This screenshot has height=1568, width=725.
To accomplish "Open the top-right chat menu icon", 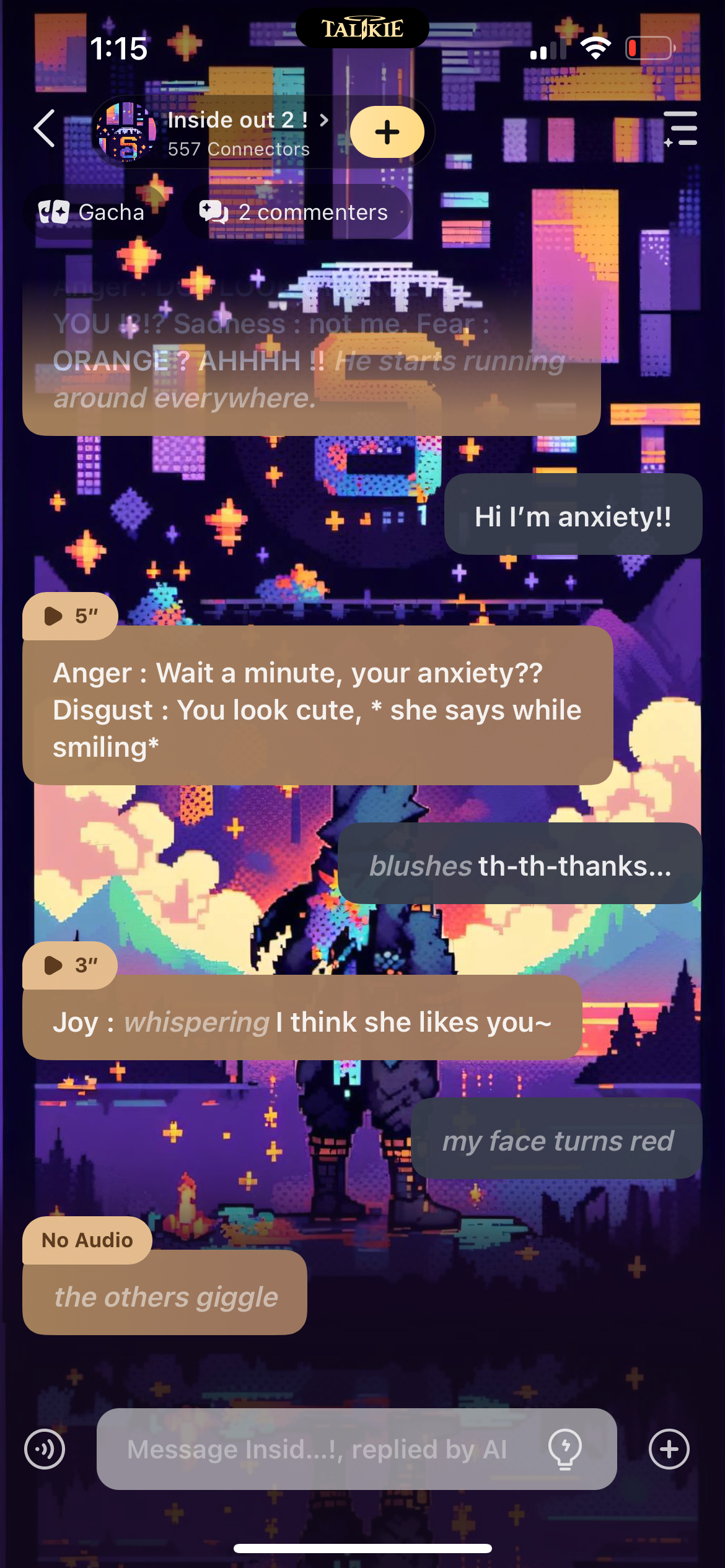I will [x=680, y=129].
